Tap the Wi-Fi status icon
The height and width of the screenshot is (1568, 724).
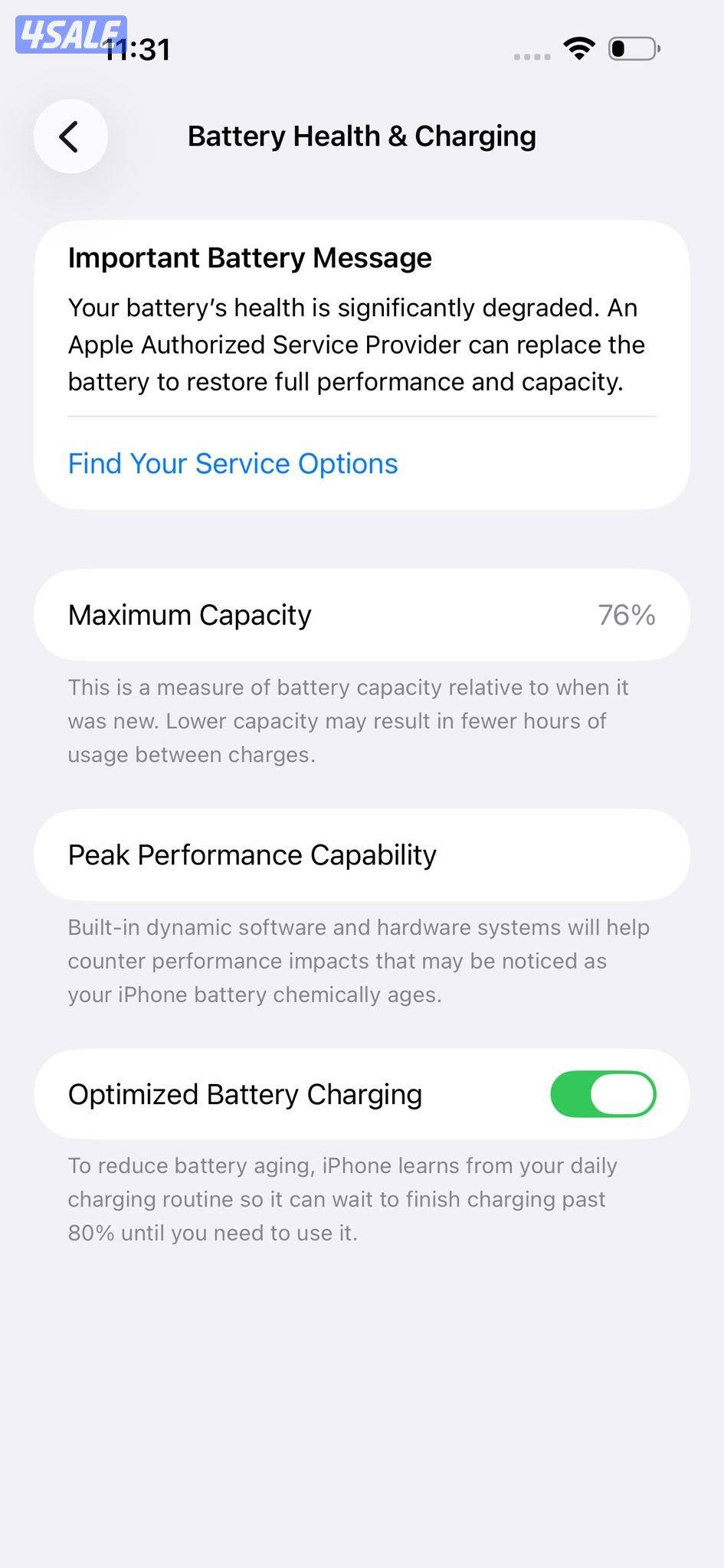pyautogui.click(x=580, y=48)
